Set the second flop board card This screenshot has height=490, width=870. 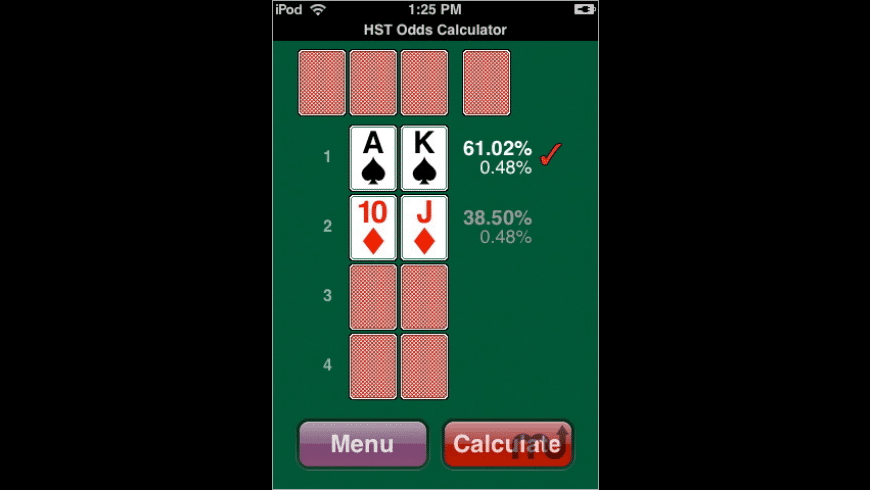(373, 83)
